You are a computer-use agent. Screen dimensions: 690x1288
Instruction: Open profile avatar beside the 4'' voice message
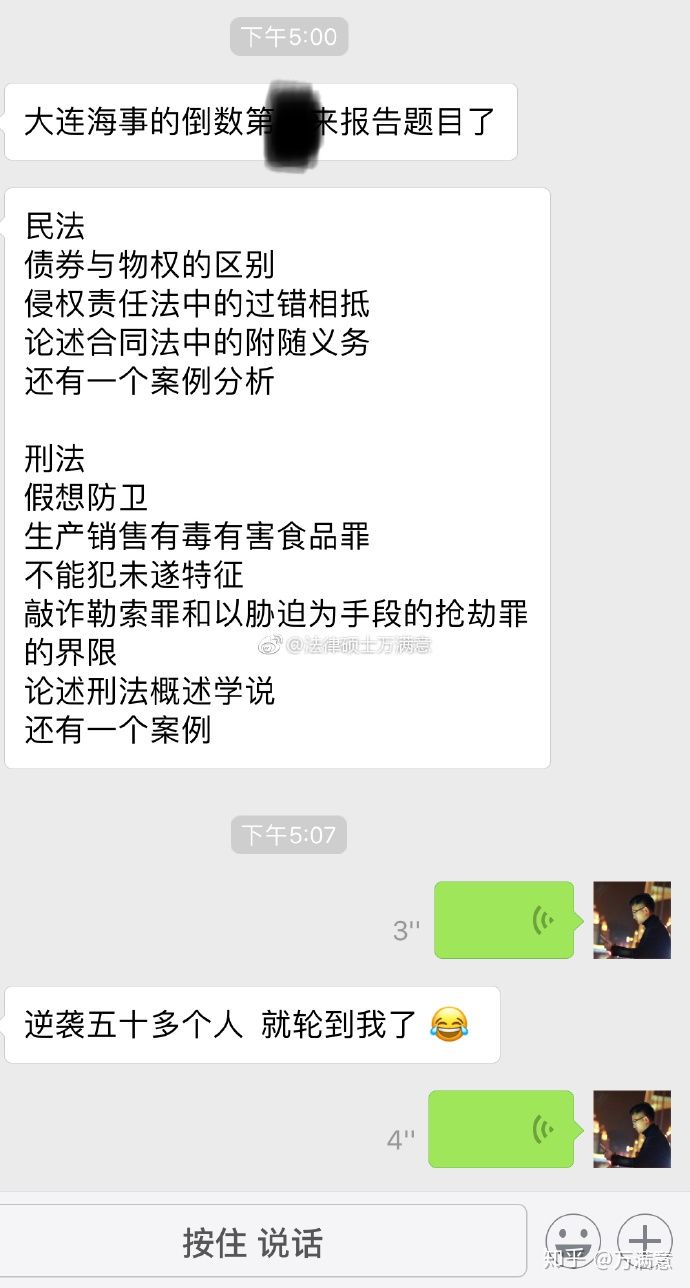point(632,1129)
